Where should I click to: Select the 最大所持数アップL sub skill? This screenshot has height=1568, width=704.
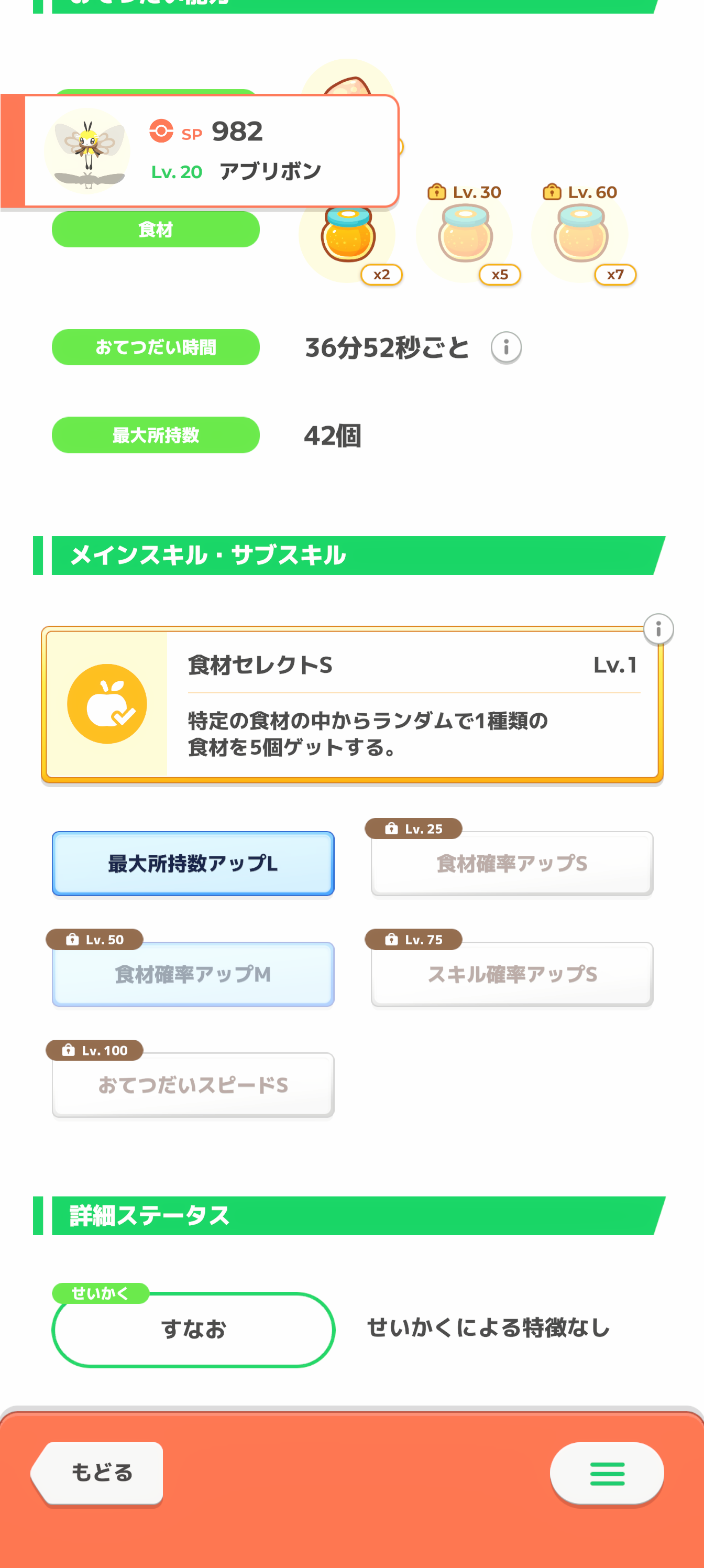point(193,863)
